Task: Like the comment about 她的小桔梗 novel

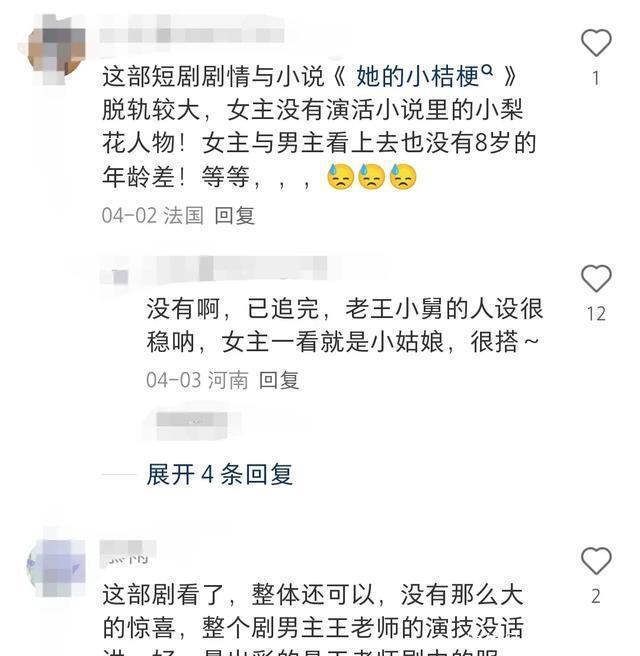Action: point(596,43)
